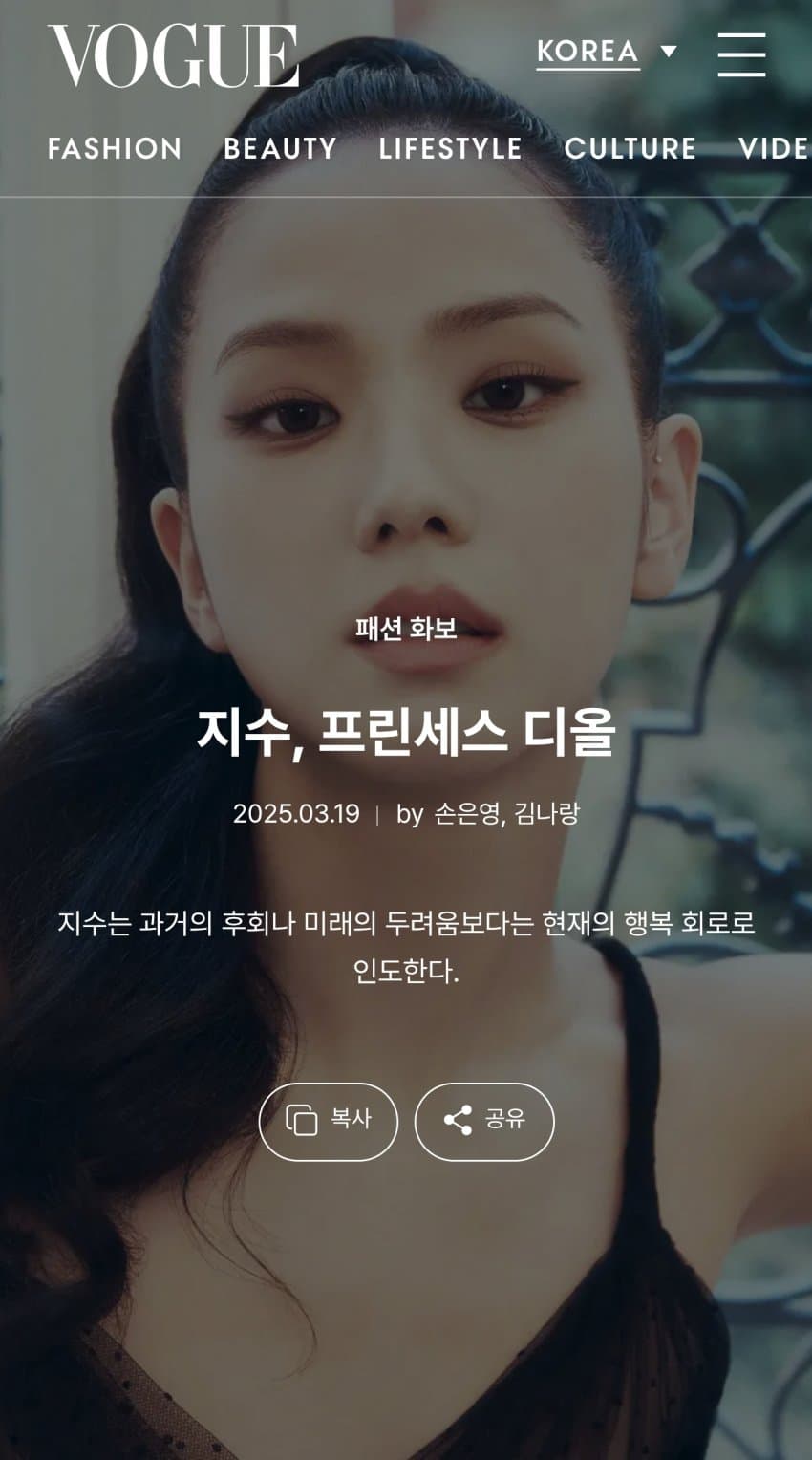The image size is (812, 1460).
Task: Open the FASHION section
Action: click(115, 148)
